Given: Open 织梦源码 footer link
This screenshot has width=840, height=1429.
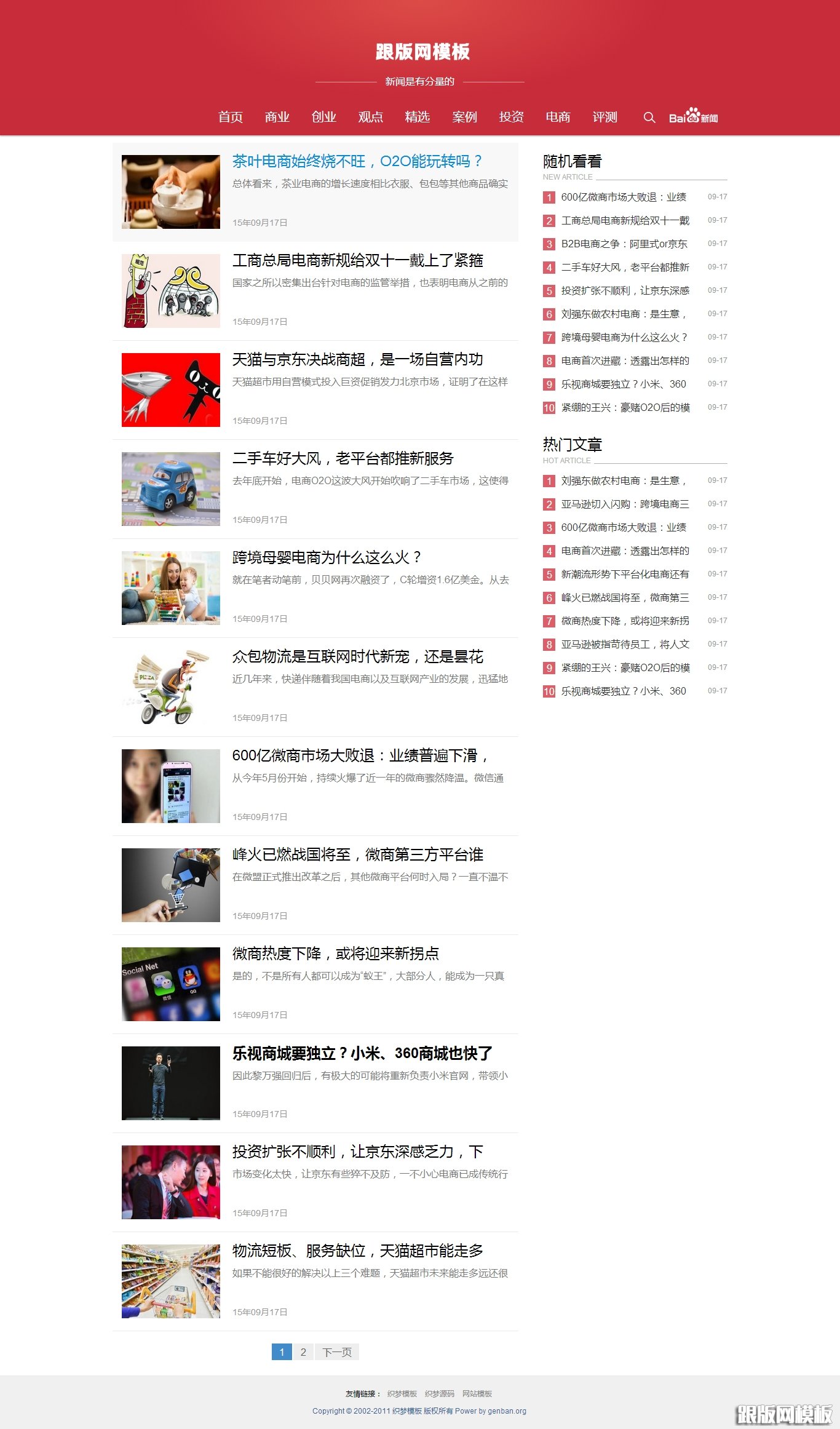Looking at the screenshot, I should (x=440, y=1394).
